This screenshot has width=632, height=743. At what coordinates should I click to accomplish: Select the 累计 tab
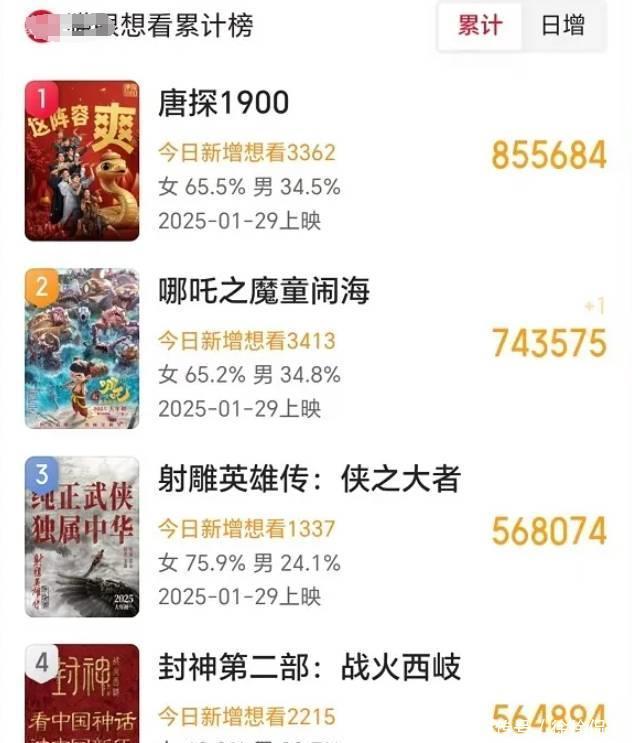click(x=480, y=26)
